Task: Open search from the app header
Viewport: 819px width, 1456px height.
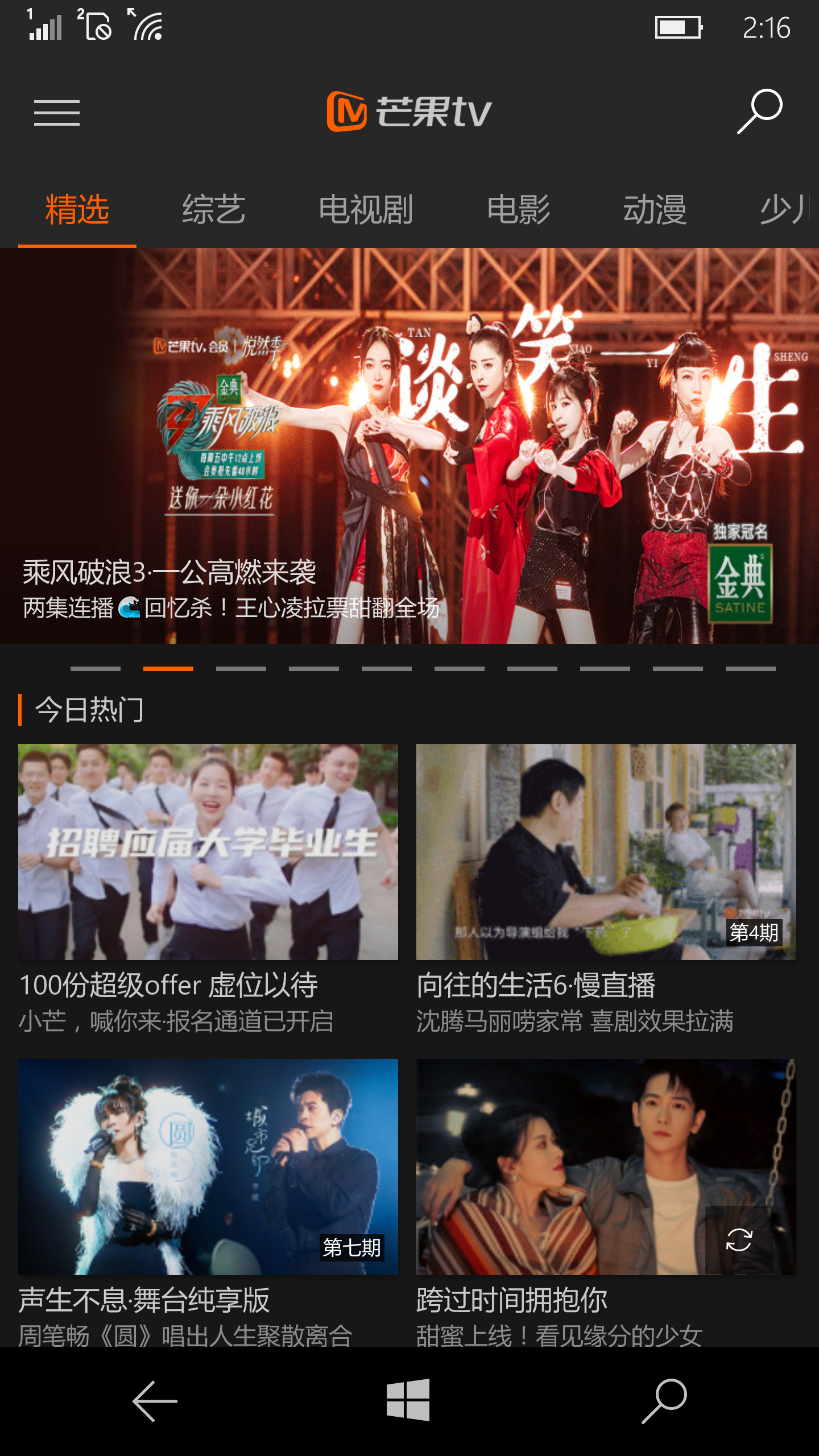Action: 759,111
